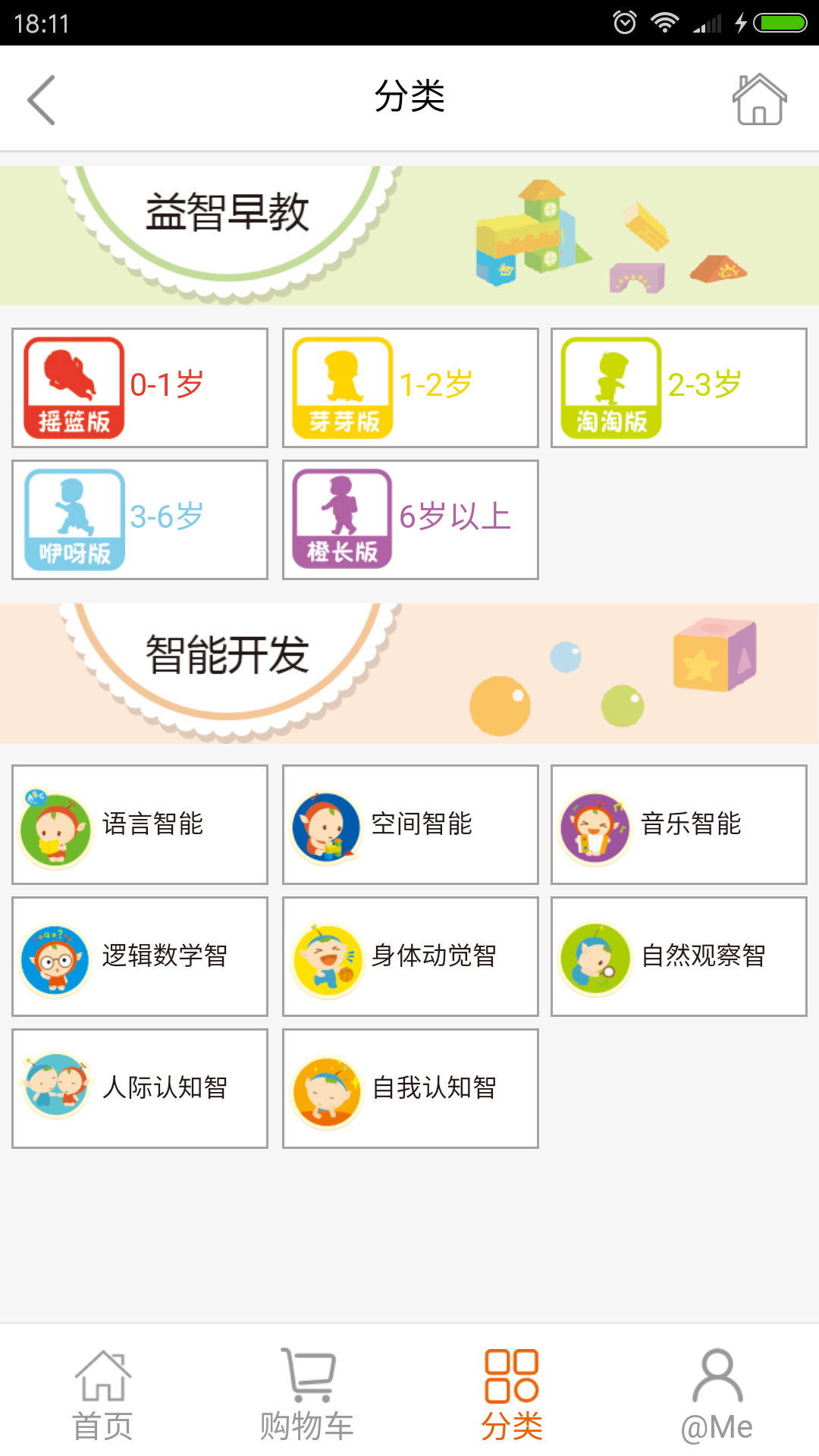Open the 2-3岁 淘淘版 icon

tap(611, 388)
